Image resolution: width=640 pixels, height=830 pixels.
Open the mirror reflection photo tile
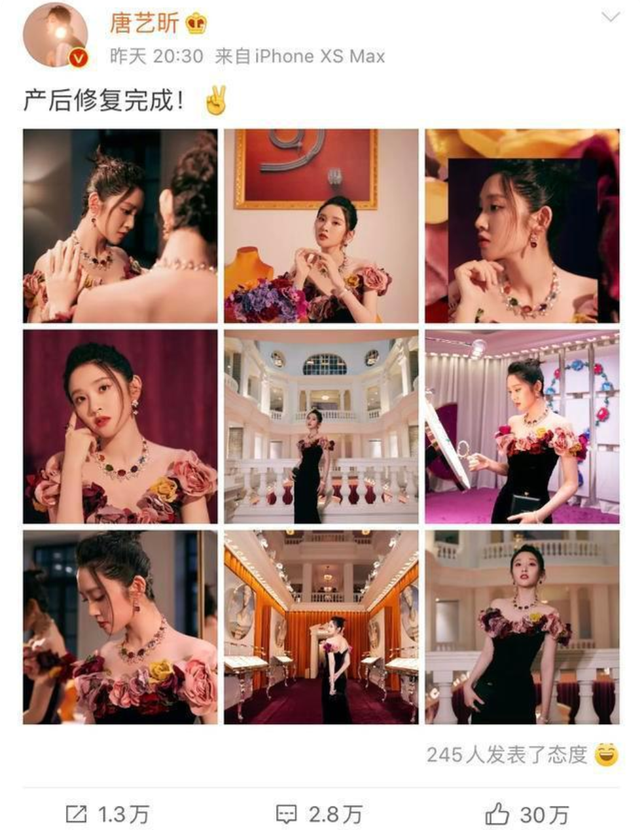(120, 226)
